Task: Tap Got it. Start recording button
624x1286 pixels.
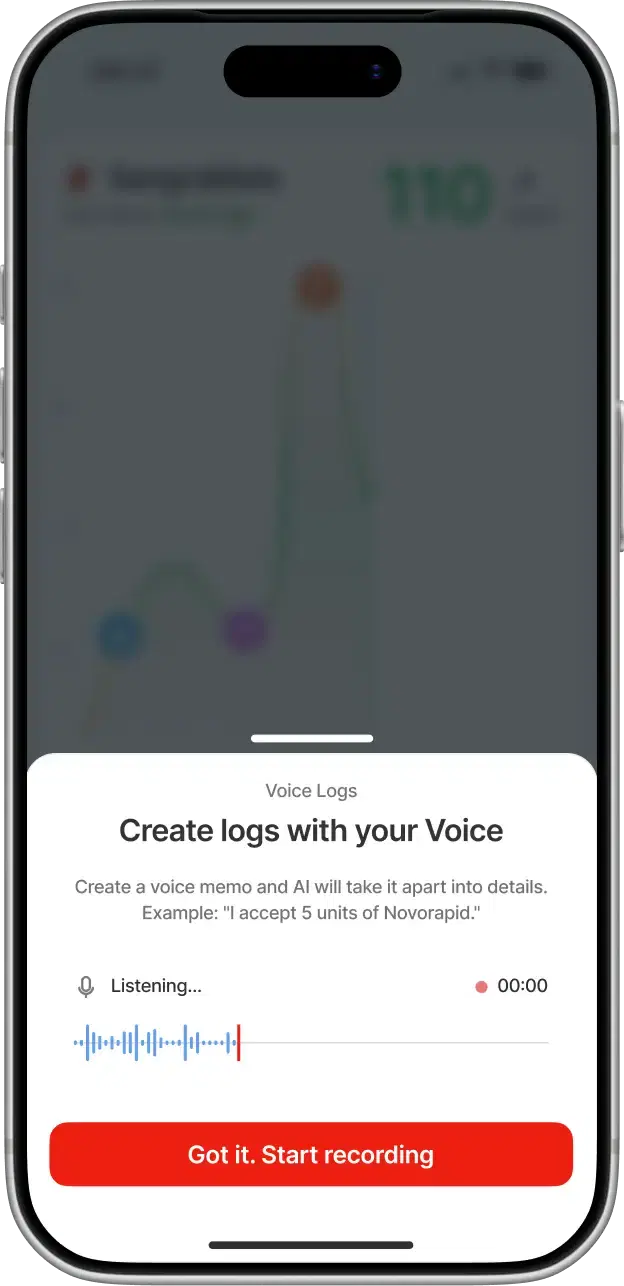Action: tap(311, 1154)
